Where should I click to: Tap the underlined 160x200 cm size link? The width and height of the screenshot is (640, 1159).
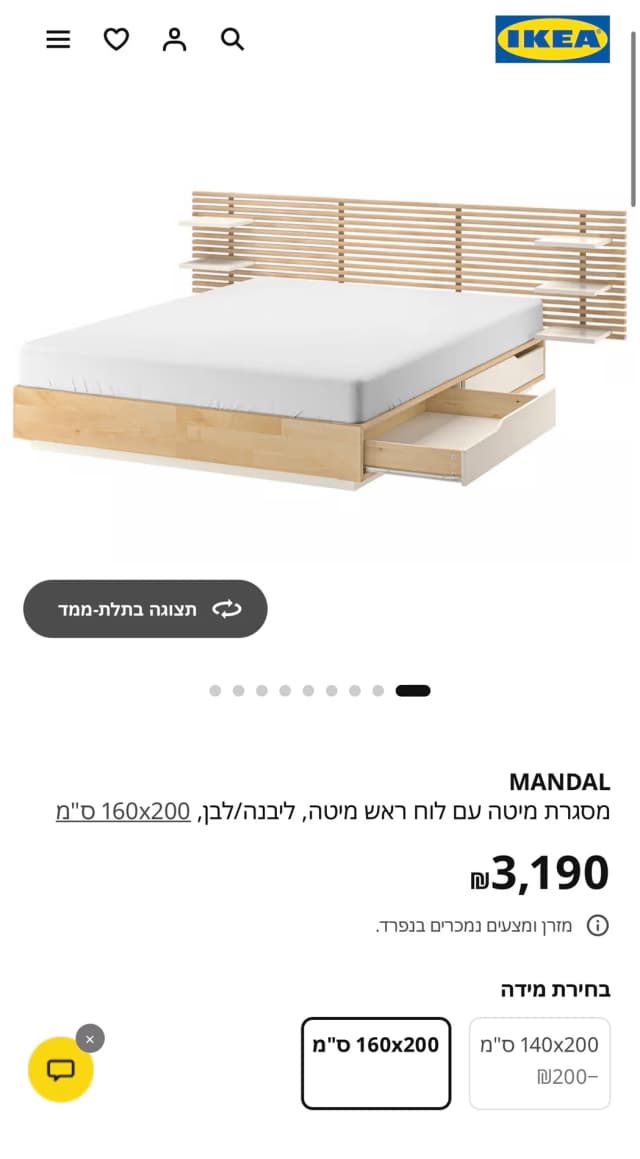tap(123, 812)
